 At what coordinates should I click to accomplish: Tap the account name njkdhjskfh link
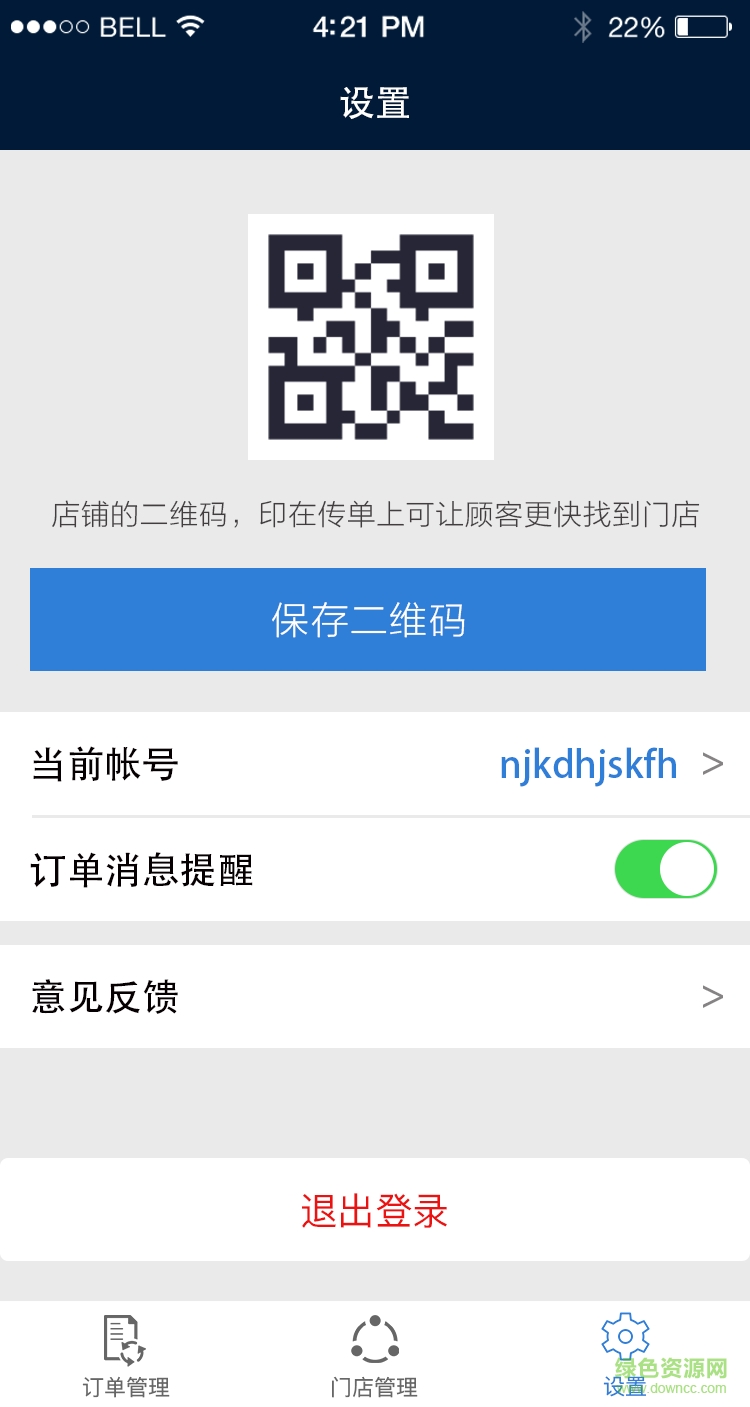(x=588, y=763)
